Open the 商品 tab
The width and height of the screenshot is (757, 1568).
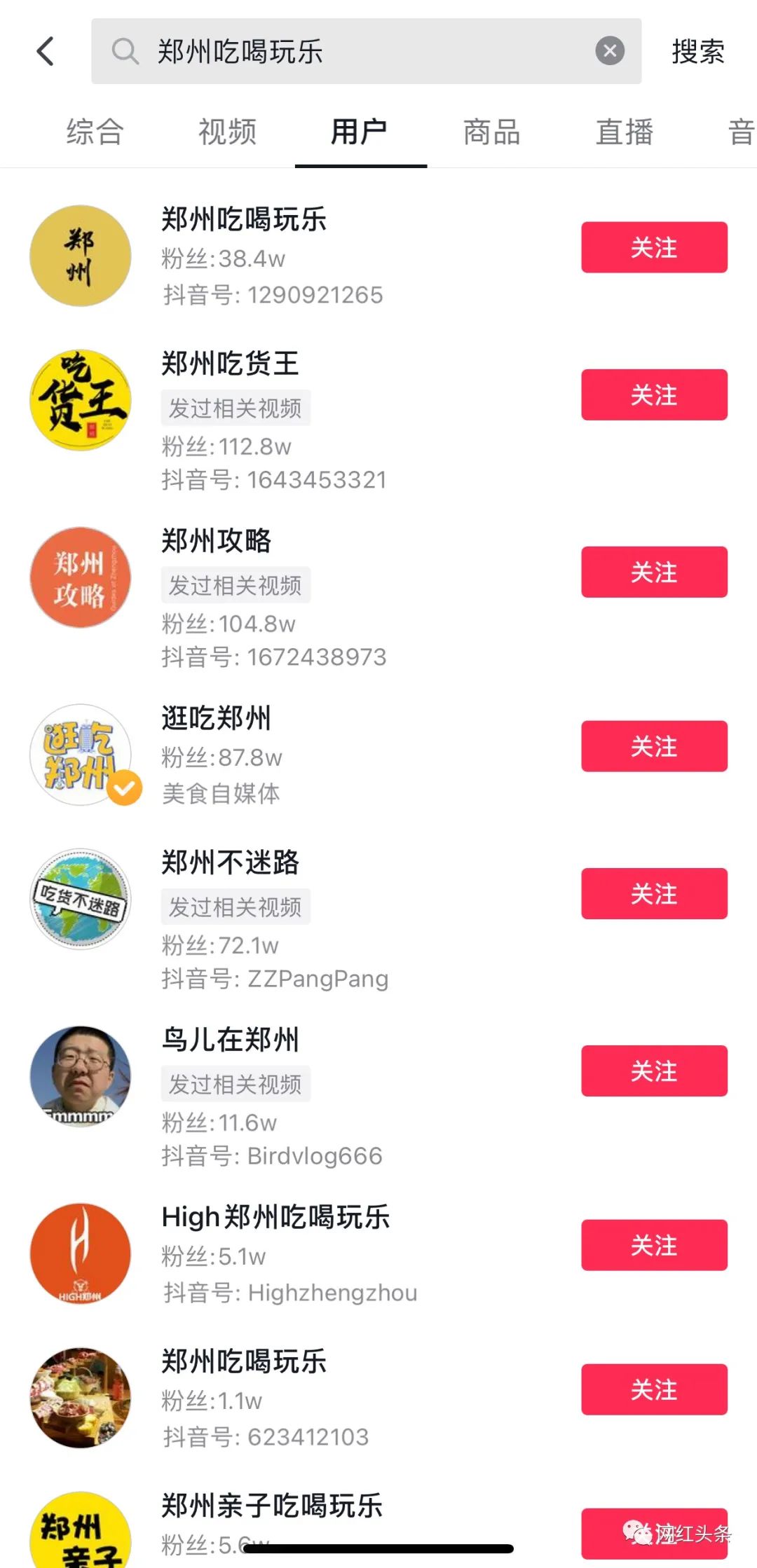pyautogui.click(x=492, y=132)
